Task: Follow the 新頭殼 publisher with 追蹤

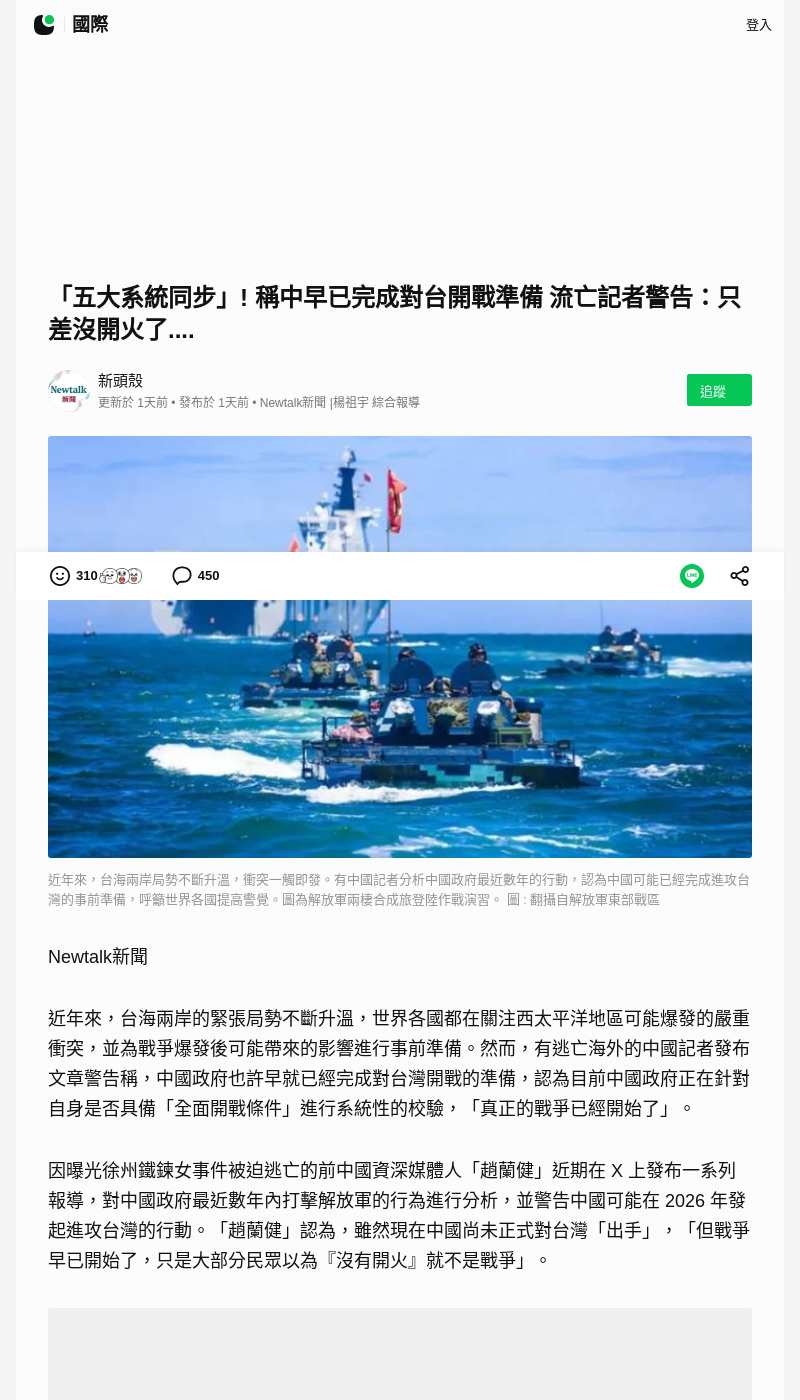Action: (x=719, y=390)
